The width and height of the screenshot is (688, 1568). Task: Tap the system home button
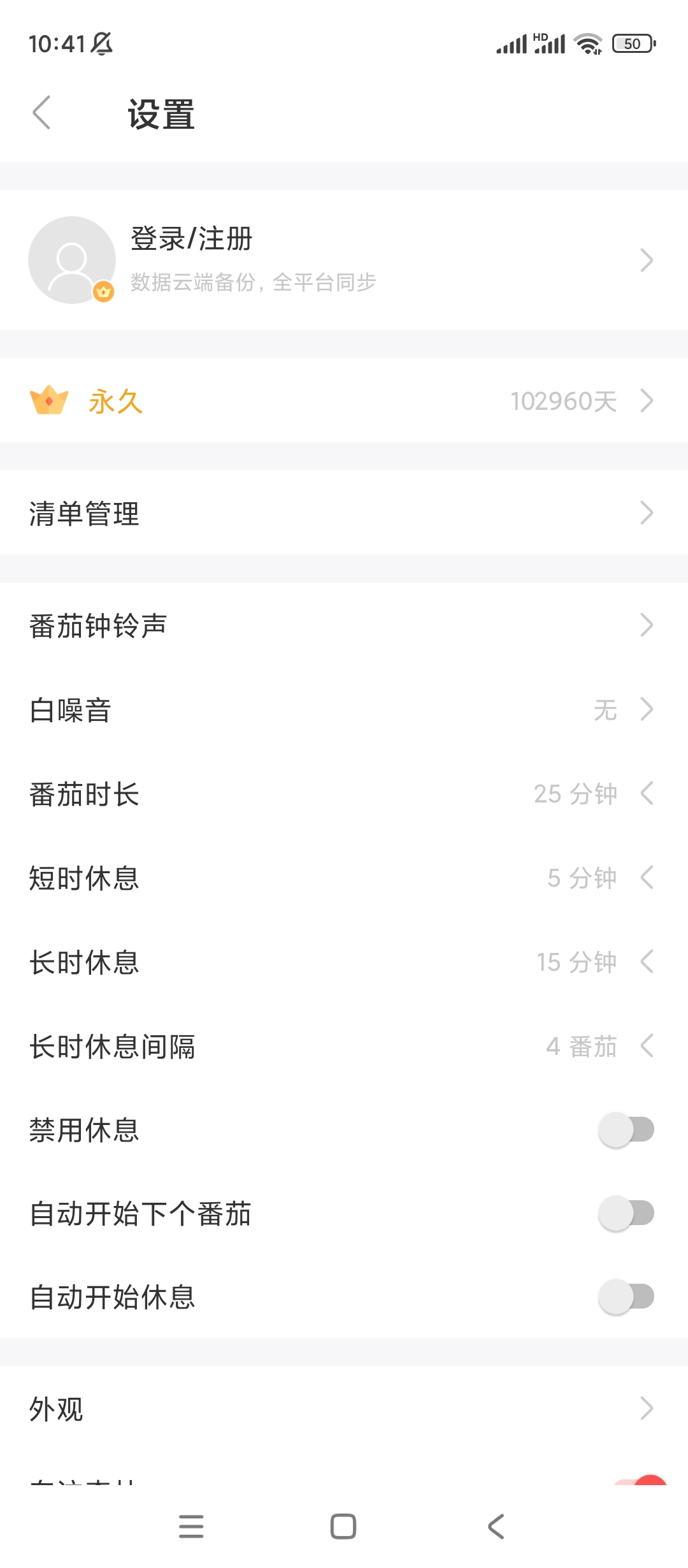click(343, 1526)
